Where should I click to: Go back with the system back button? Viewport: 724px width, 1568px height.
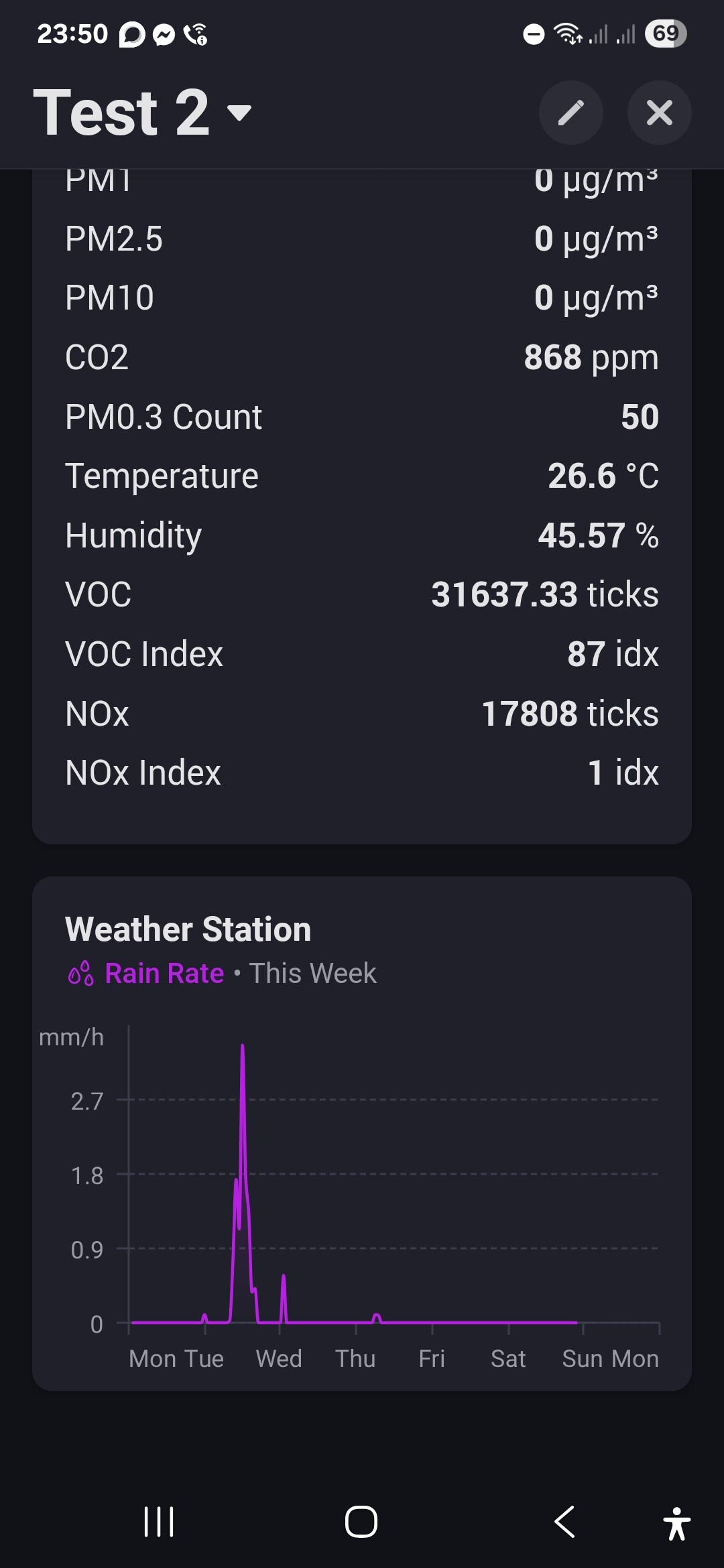click(x=564, y=1522)
